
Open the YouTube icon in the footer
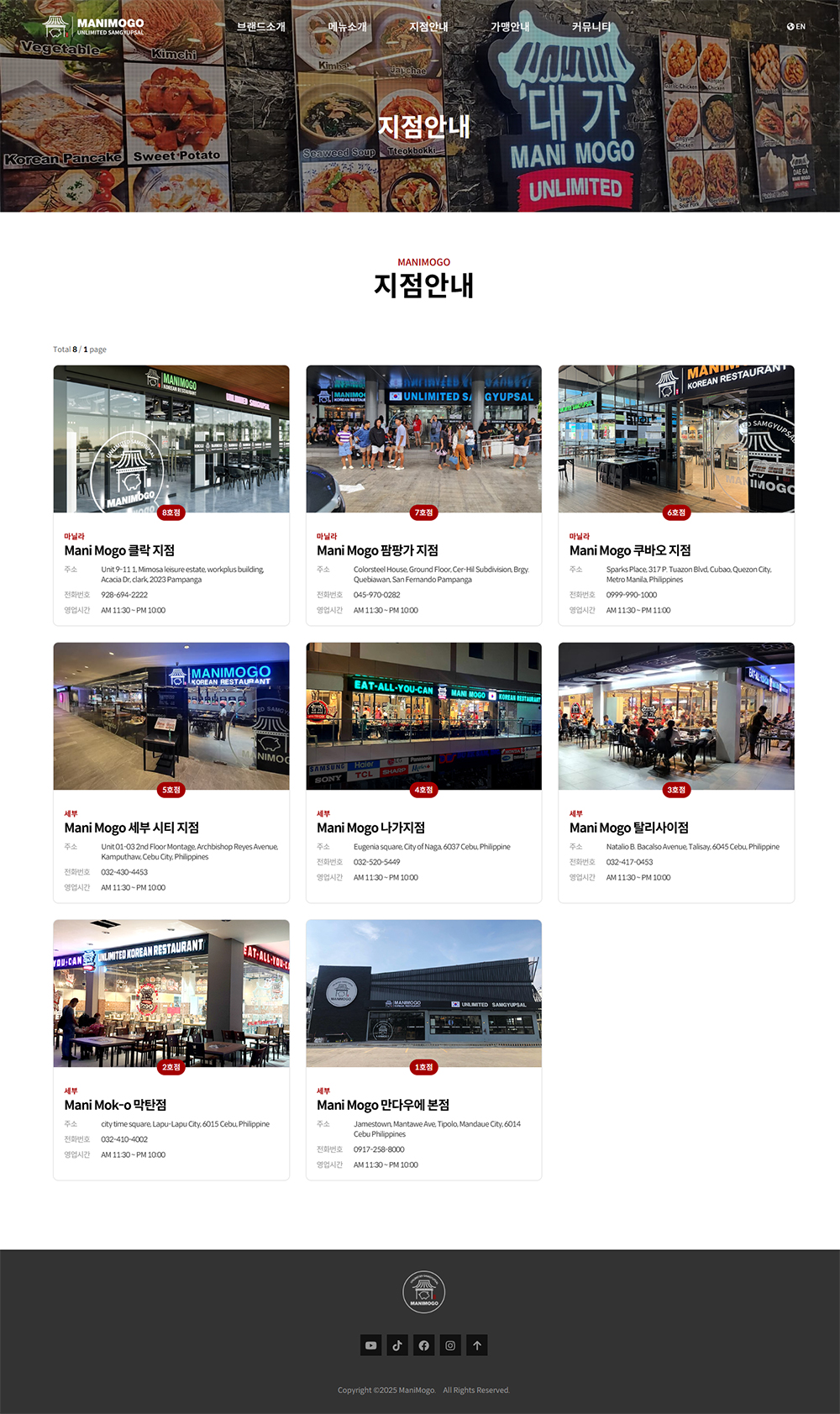coord(370,1345)
